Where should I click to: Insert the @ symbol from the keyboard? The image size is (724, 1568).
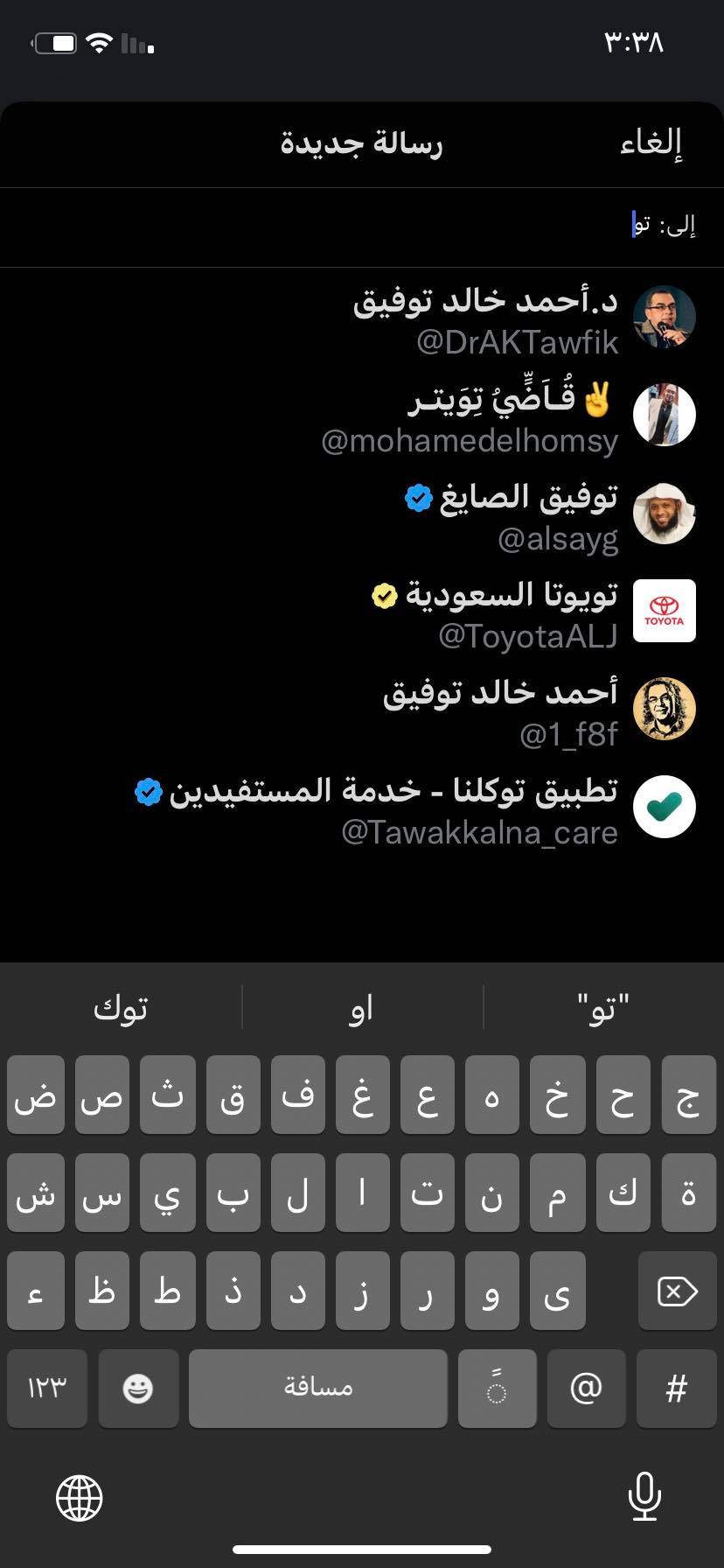[x=586, y=1389]
